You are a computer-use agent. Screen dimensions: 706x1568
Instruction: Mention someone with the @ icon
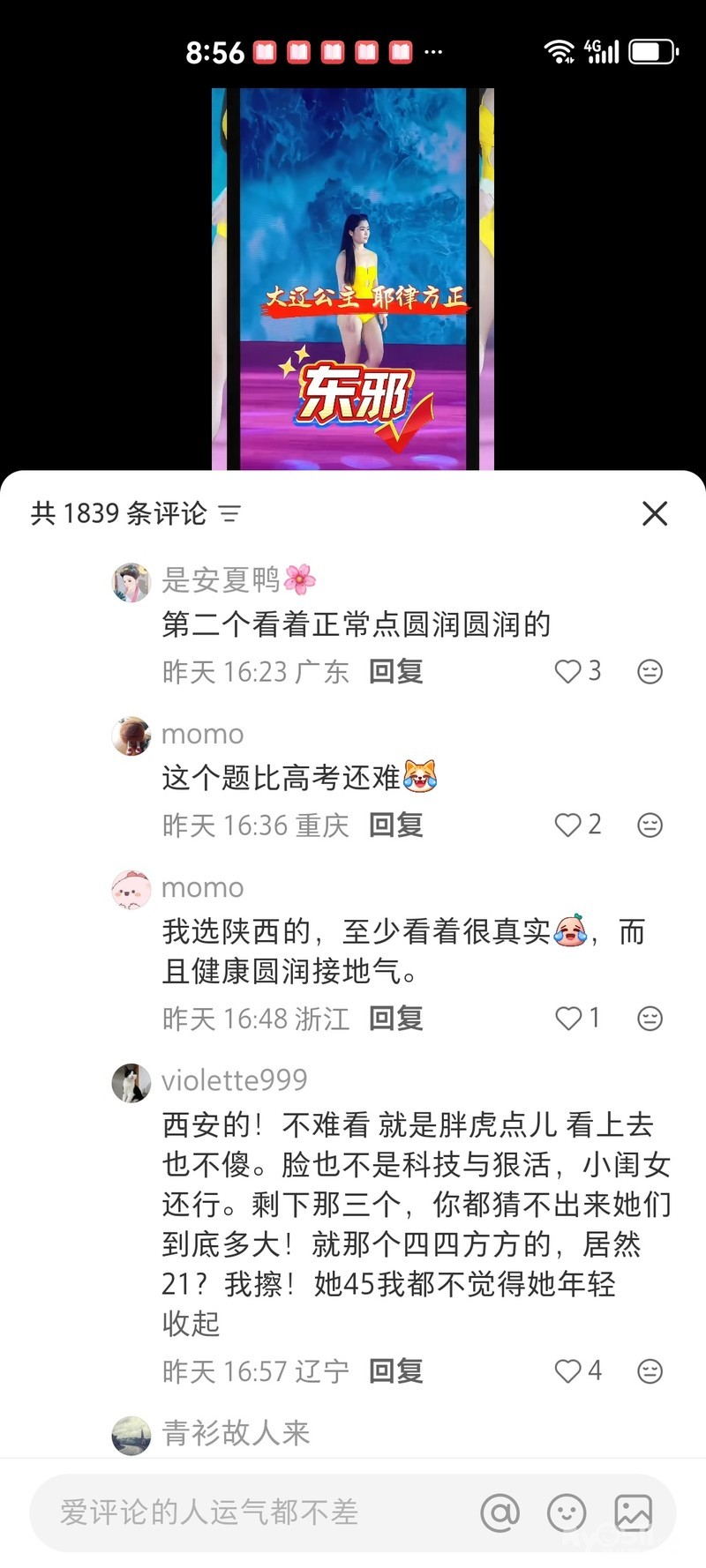coord(499,1513)
